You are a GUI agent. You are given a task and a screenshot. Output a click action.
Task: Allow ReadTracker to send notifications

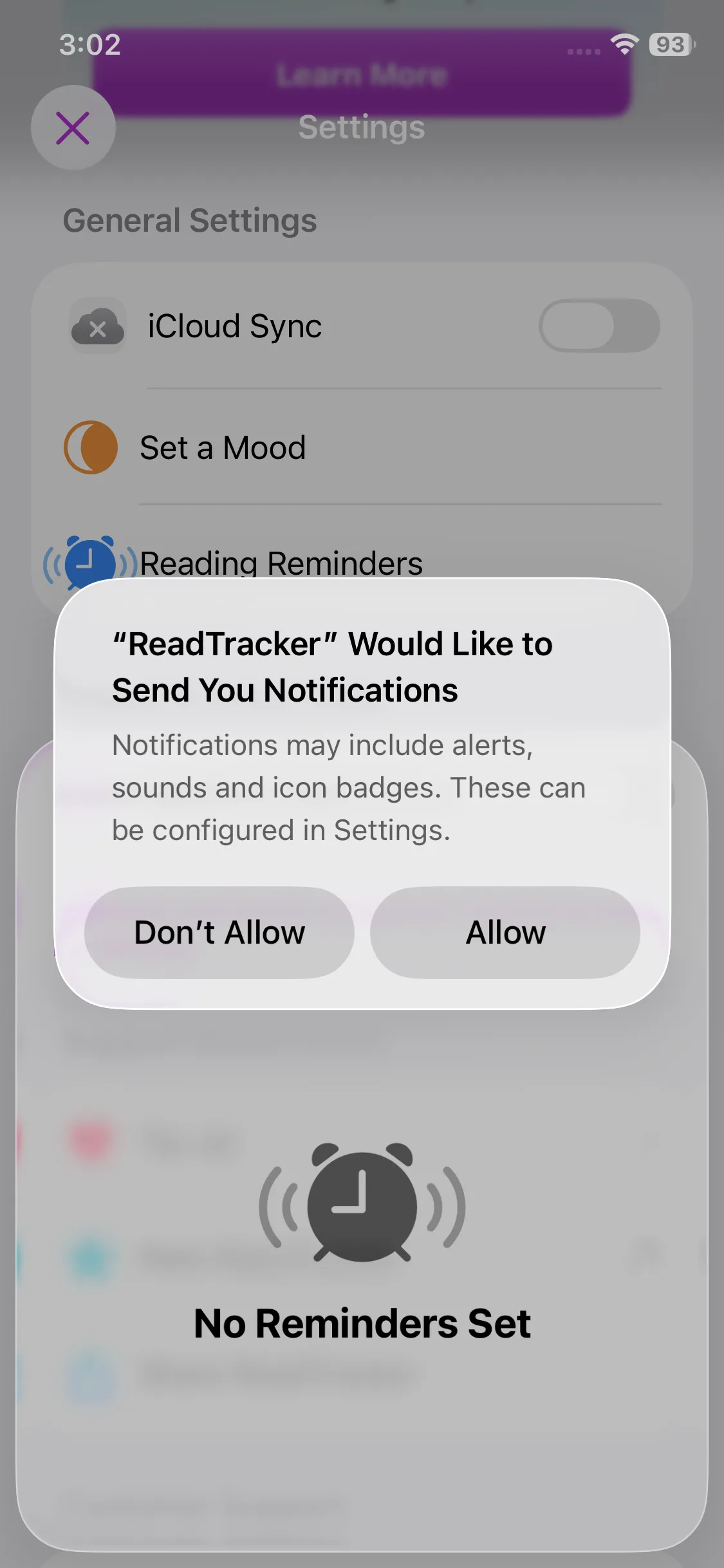tap(505, 933)
